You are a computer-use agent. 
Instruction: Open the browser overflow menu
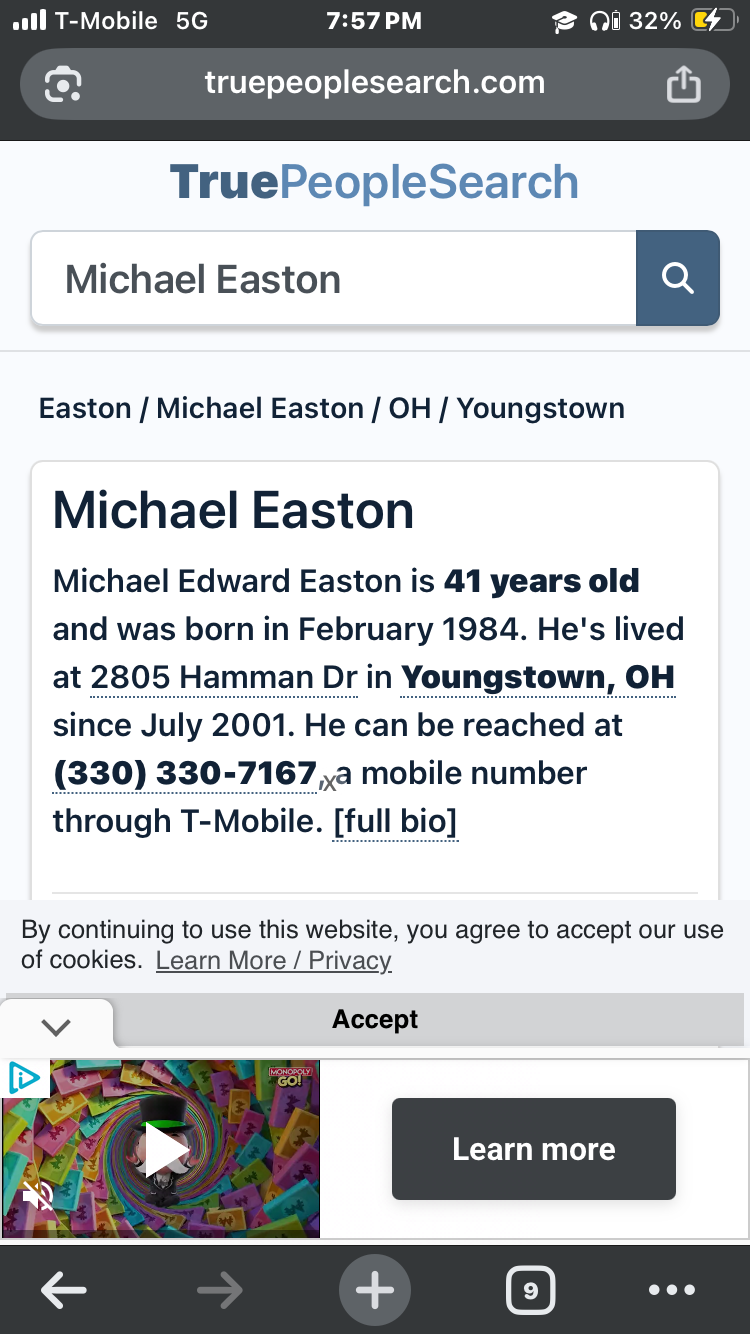671,1291
